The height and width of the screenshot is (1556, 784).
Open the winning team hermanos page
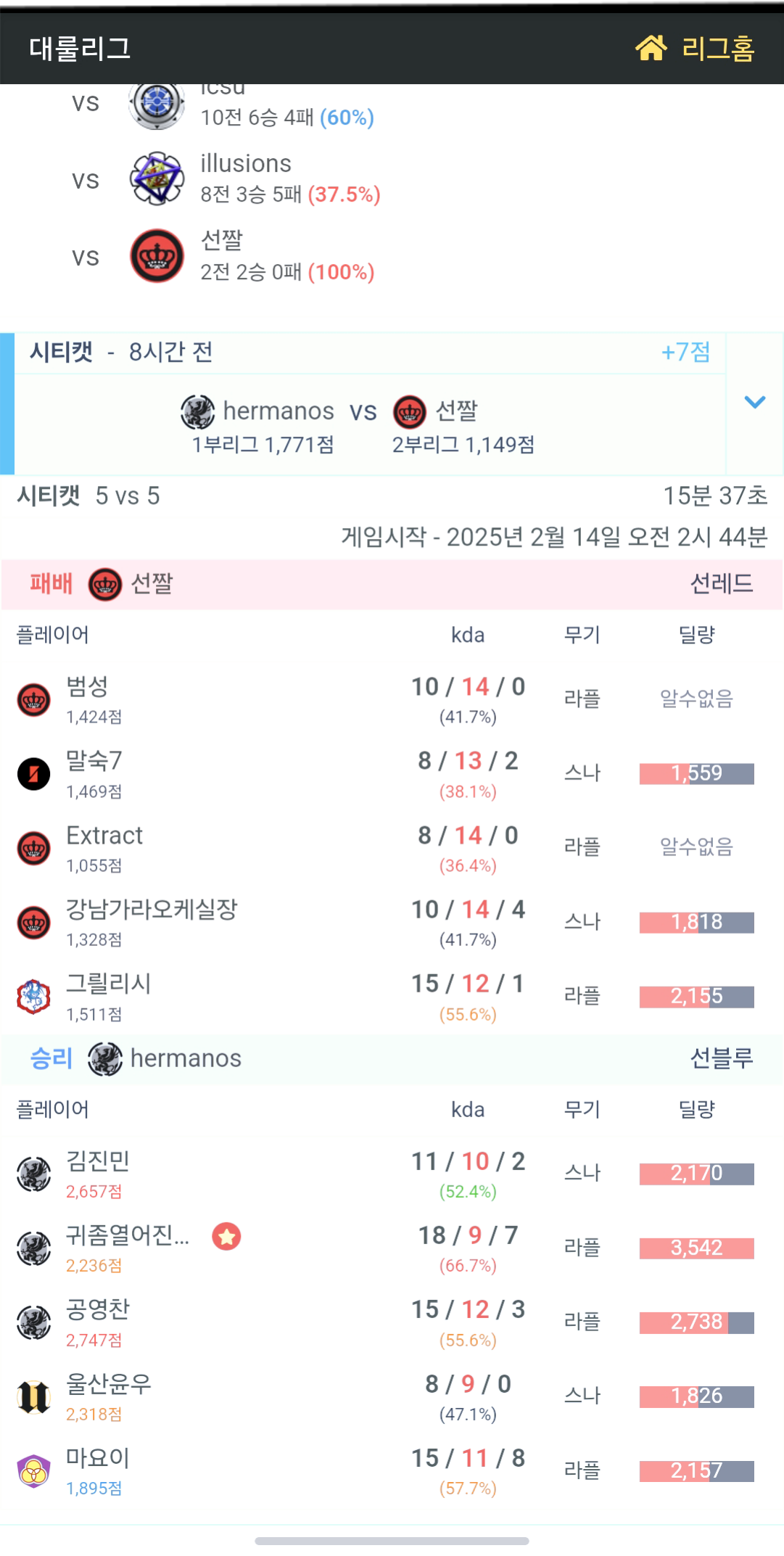tap(185, 1058)
